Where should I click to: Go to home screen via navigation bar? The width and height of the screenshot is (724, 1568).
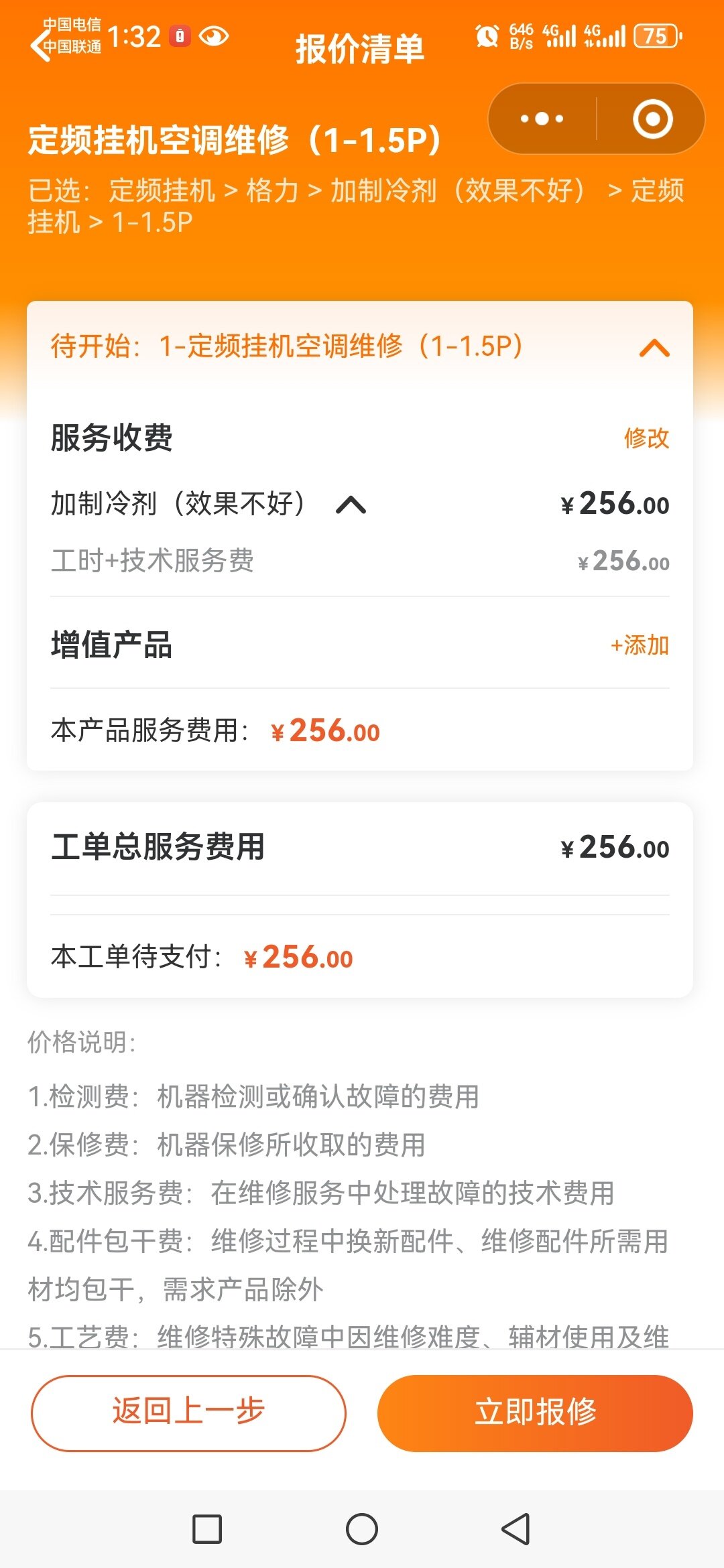pos(362,1529)
